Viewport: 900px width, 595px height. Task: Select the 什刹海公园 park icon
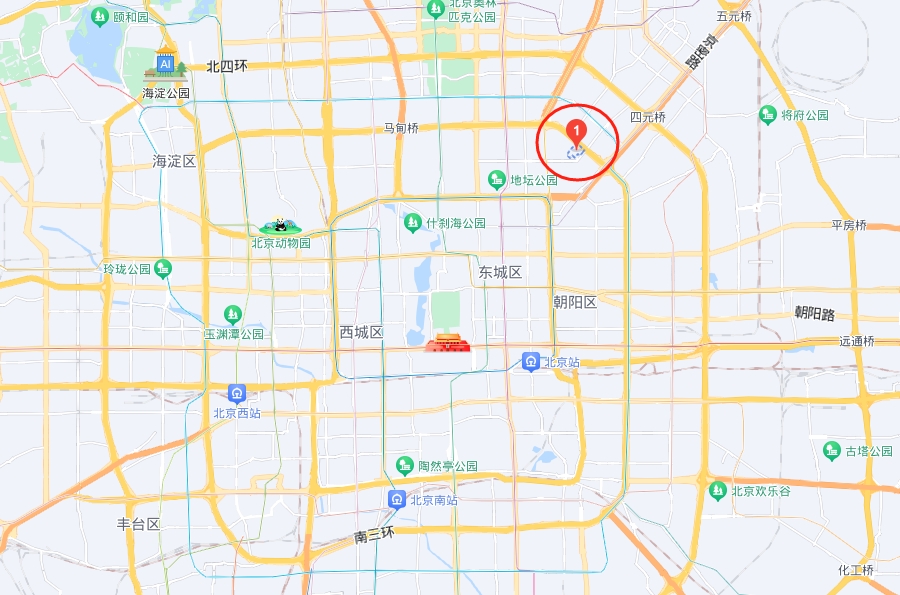pos(413,222)
